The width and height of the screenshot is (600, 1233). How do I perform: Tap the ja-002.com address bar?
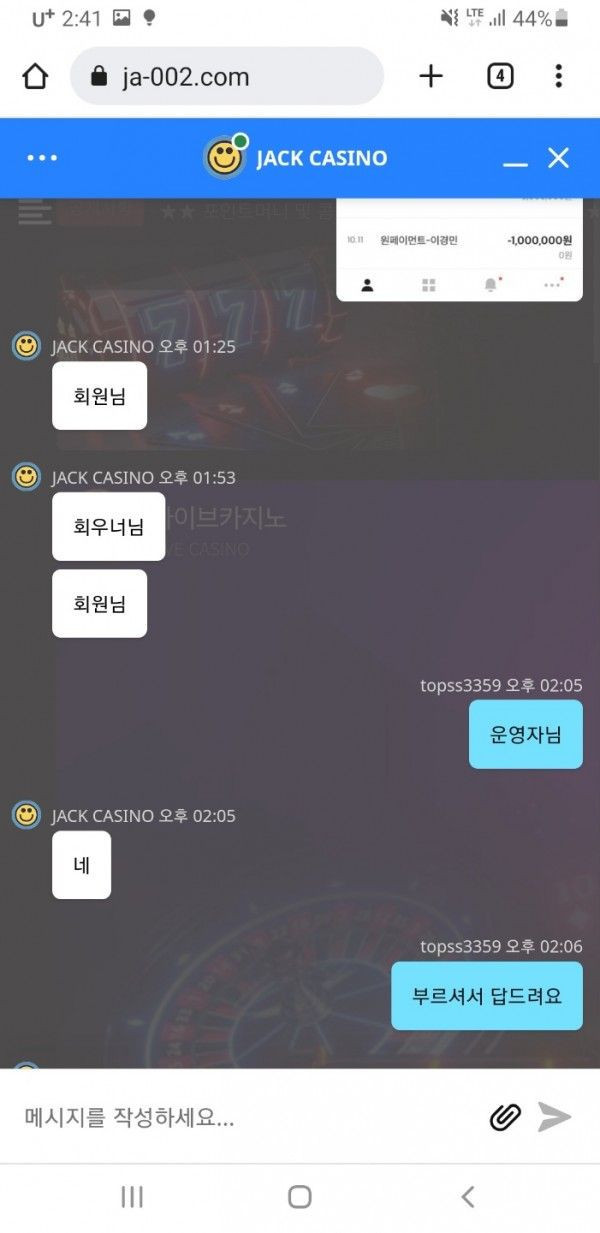tap(227, 77)
